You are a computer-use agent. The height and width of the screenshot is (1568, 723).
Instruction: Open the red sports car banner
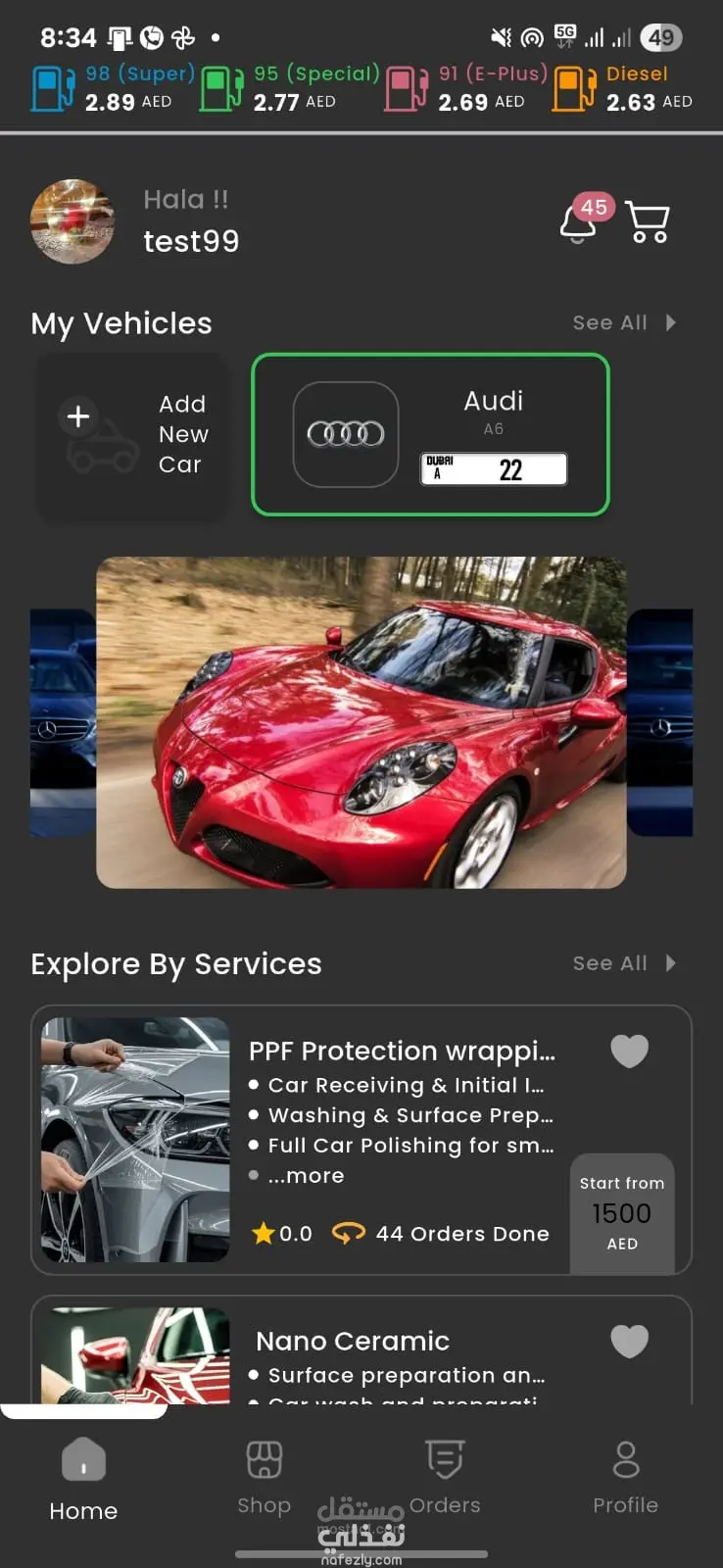pyautogui.click(x=361, y=722)
